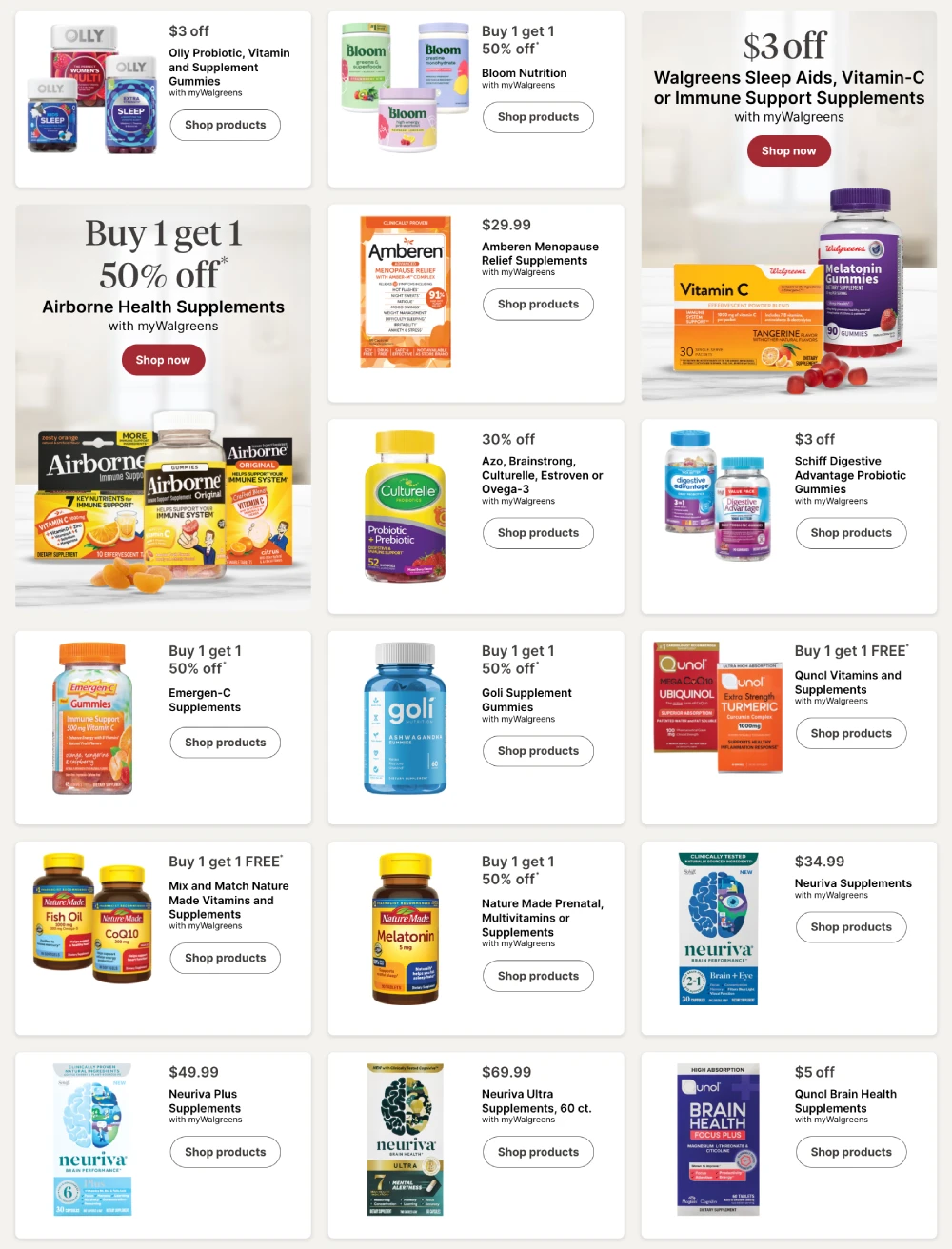This screenshot has height=1249, width=952.
Task: Shop products for Goli Supplement Gummies
Action: click(x=538, y=751)
